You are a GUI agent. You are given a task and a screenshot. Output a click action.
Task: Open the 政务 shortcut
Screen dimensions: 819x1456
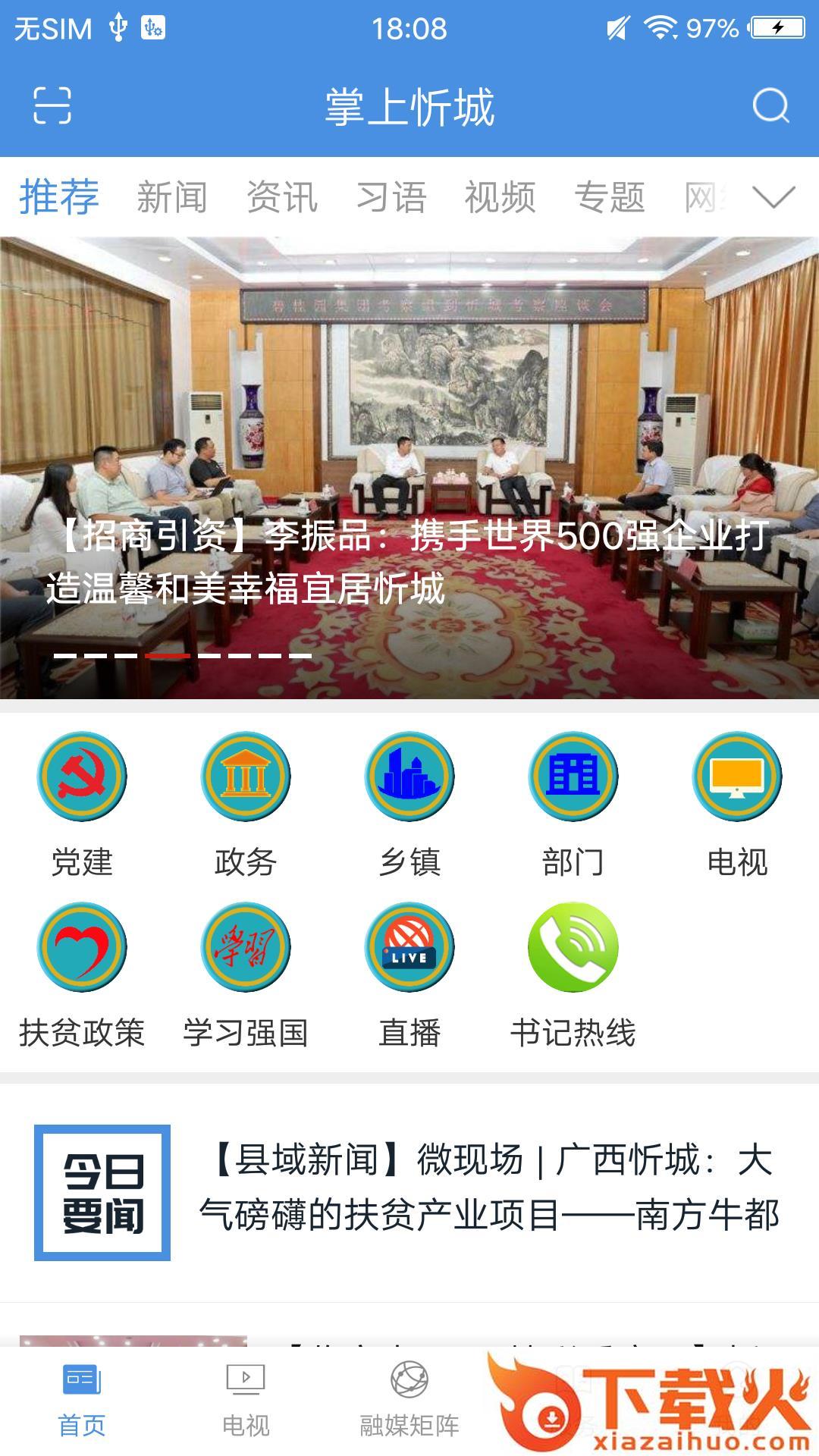click(x=246, y=777)
